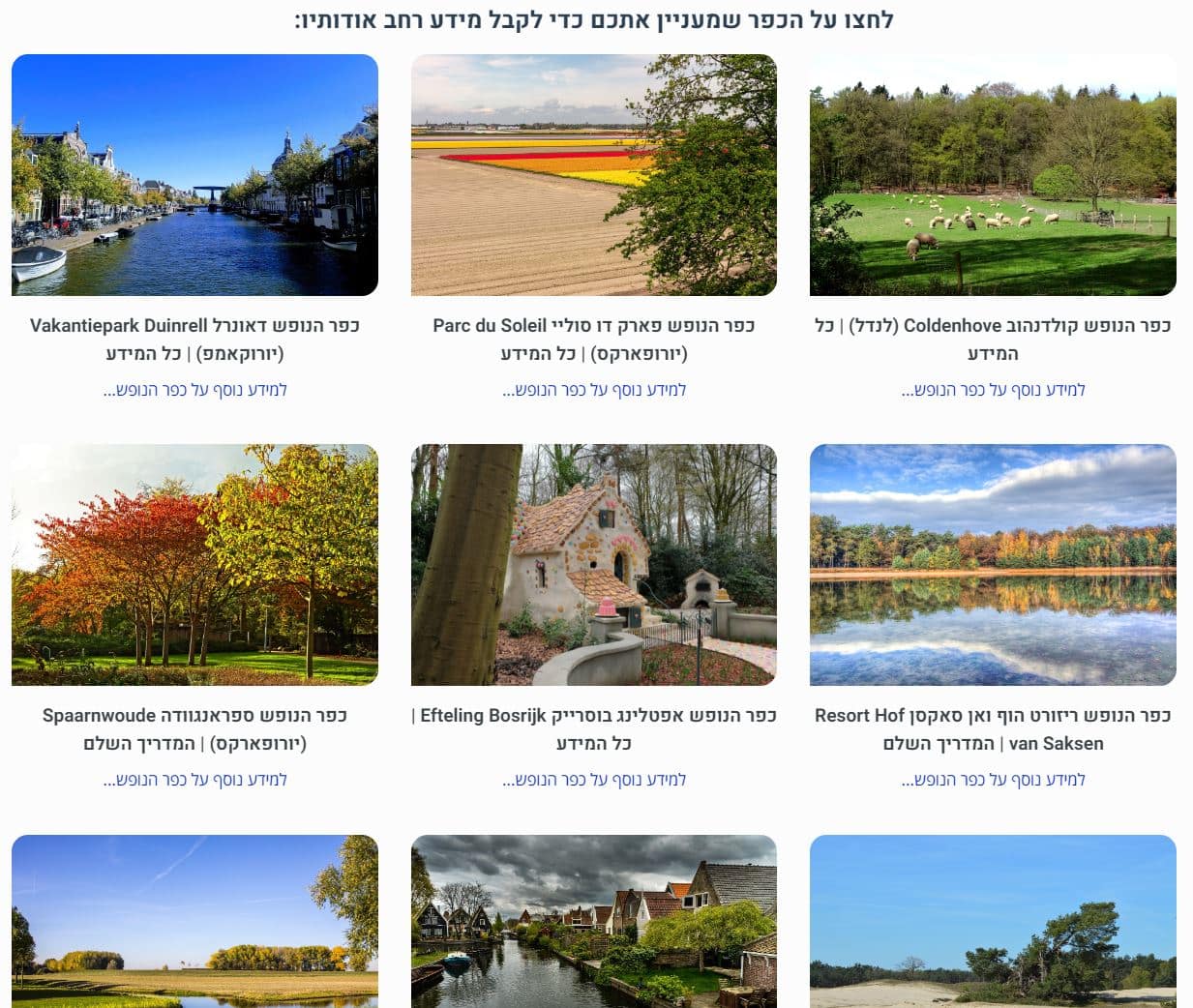Open the Spaarnwoude autumn trees photo
The height and width of the screenshot is (1008, 1193).
[x=194, y=565]
